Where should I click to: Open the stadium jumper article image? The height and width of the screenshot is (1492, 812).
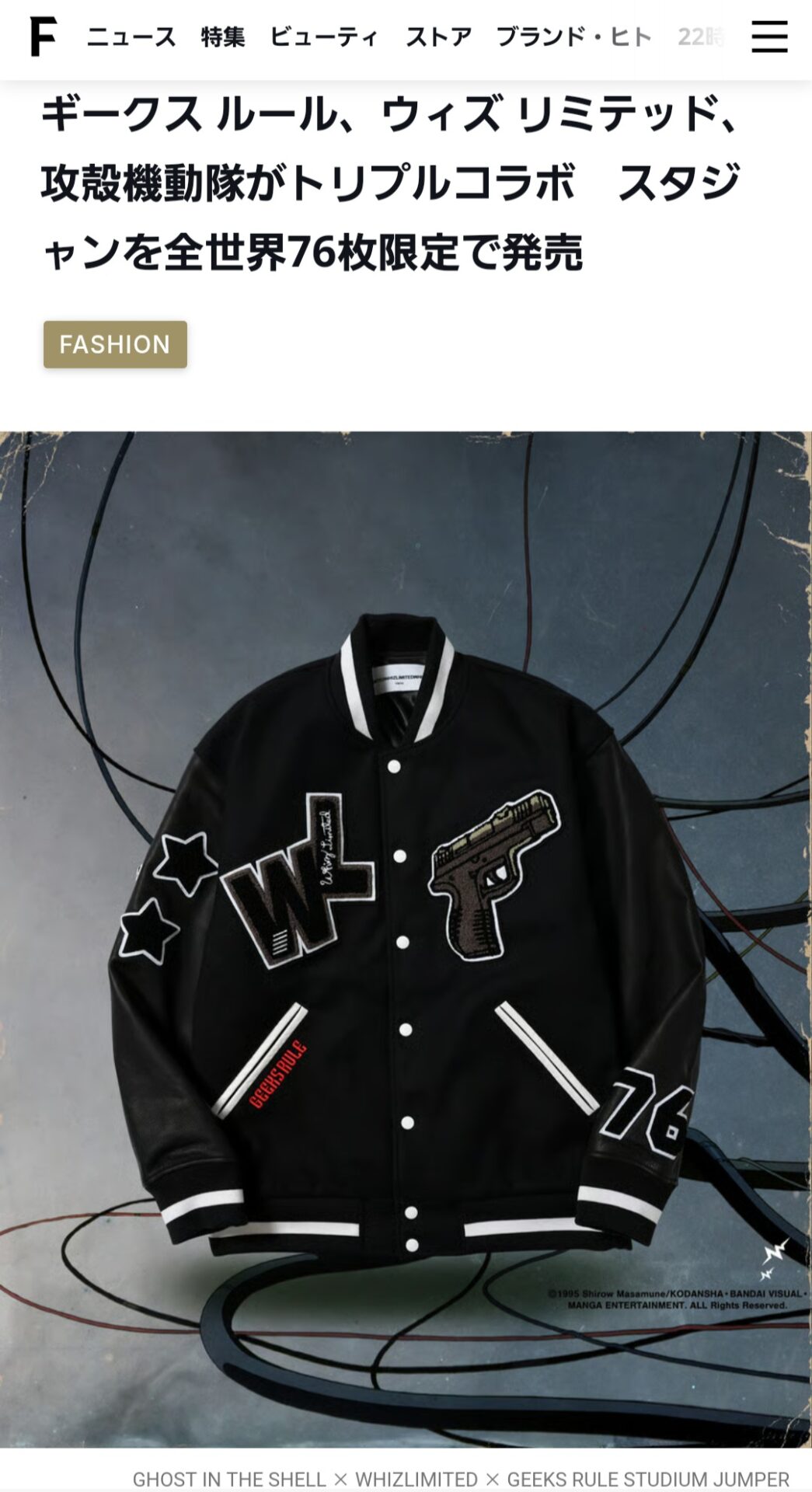tap(406, 939)
